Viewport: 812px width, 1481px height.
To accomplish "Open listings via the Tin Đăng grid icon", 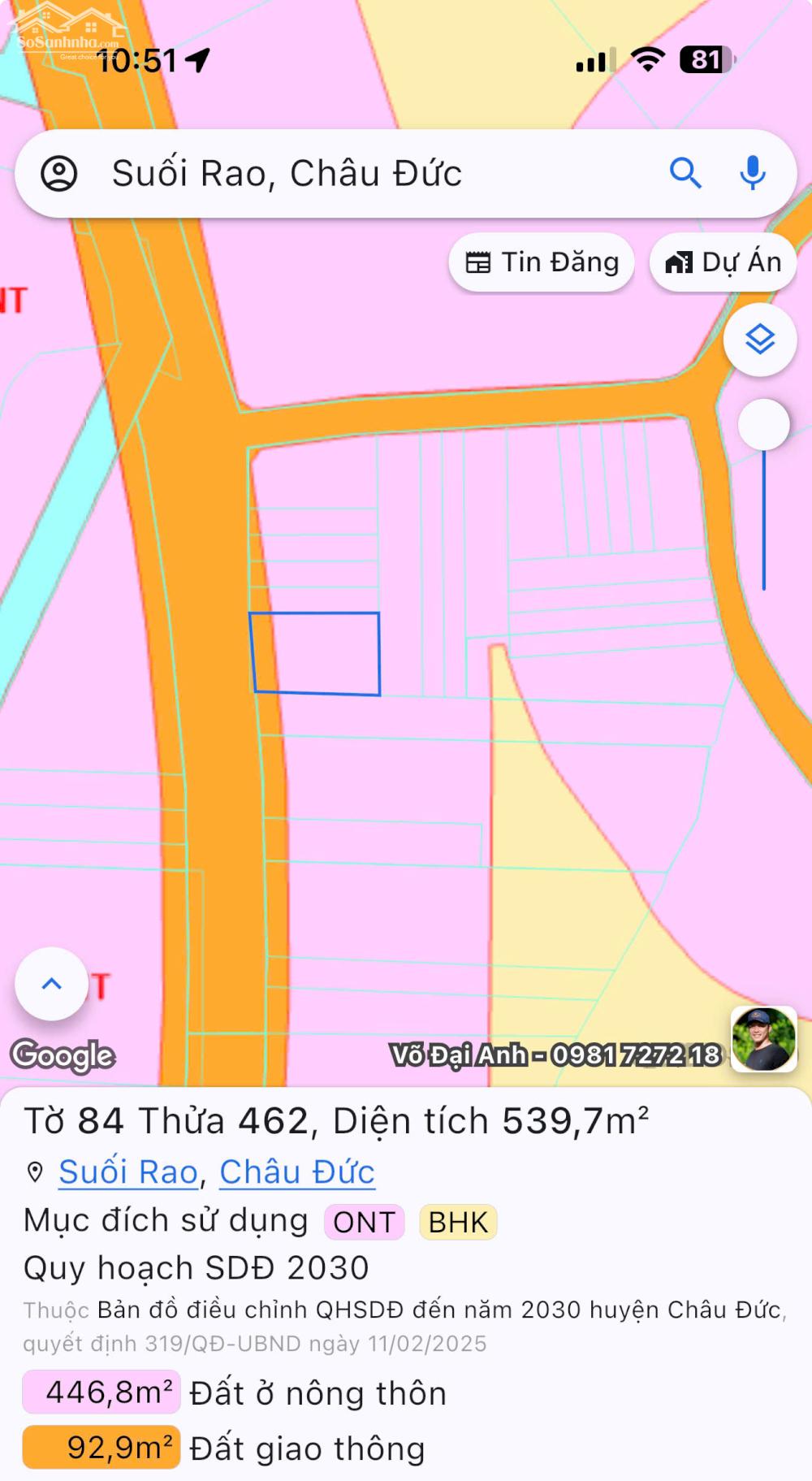I will tap(482, 262).
